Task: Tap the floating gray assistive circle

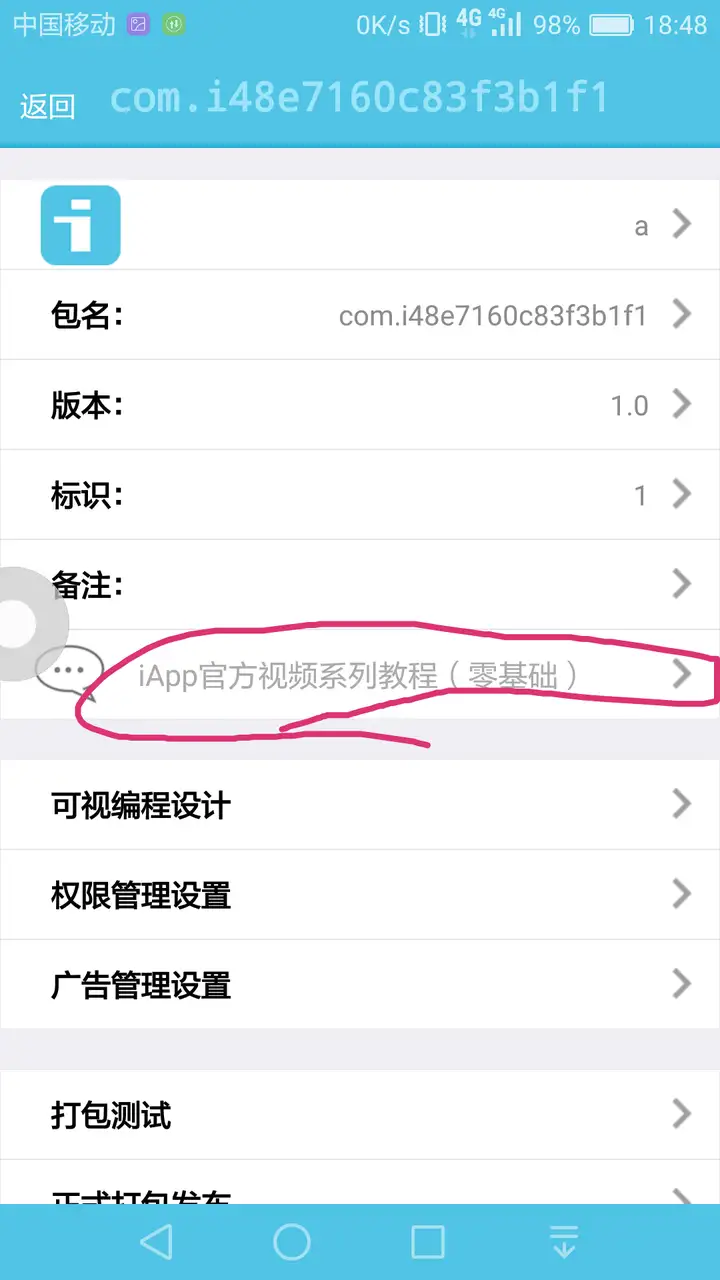Action: pyautogui.click(x=22, y=625)
